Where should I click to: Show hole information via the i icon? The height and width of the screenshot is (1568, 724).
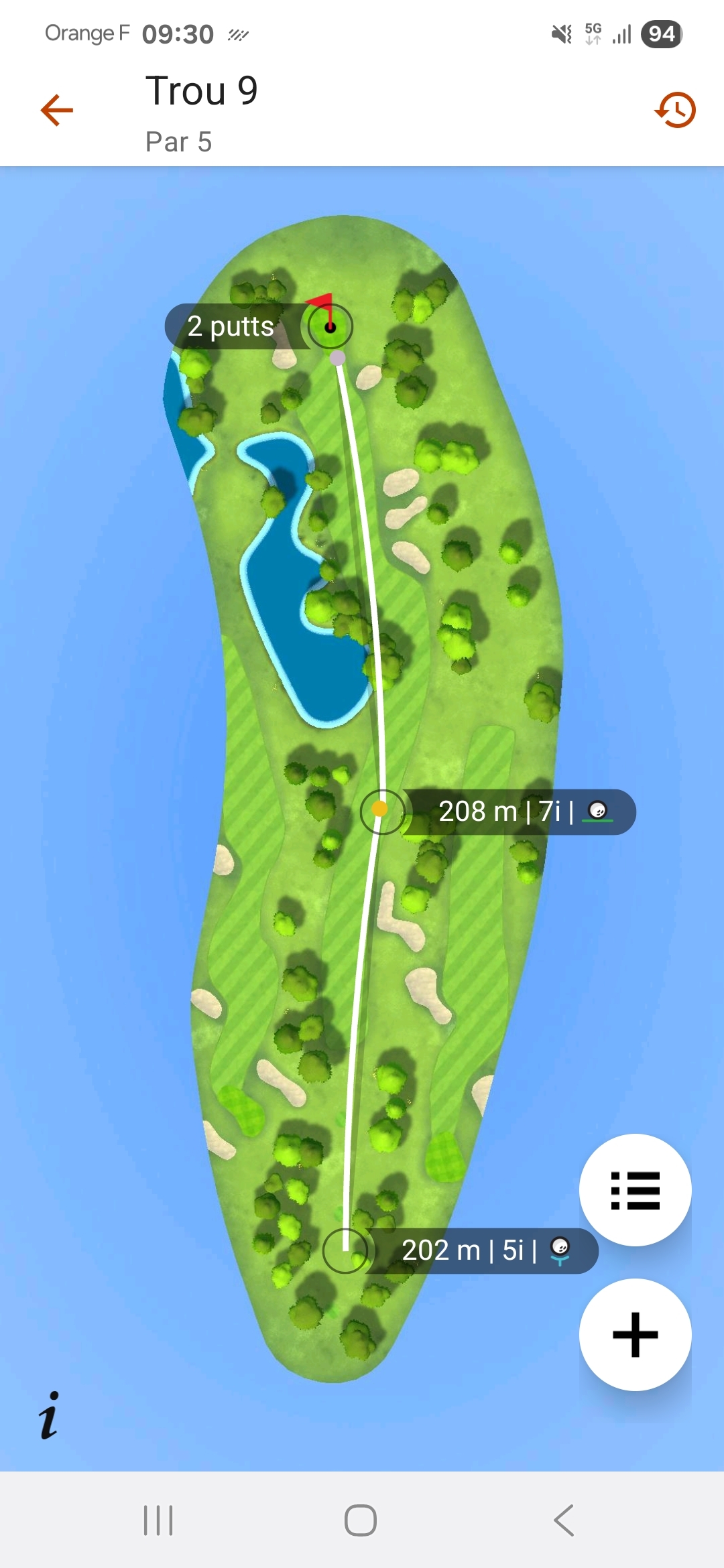point(49,1415)
